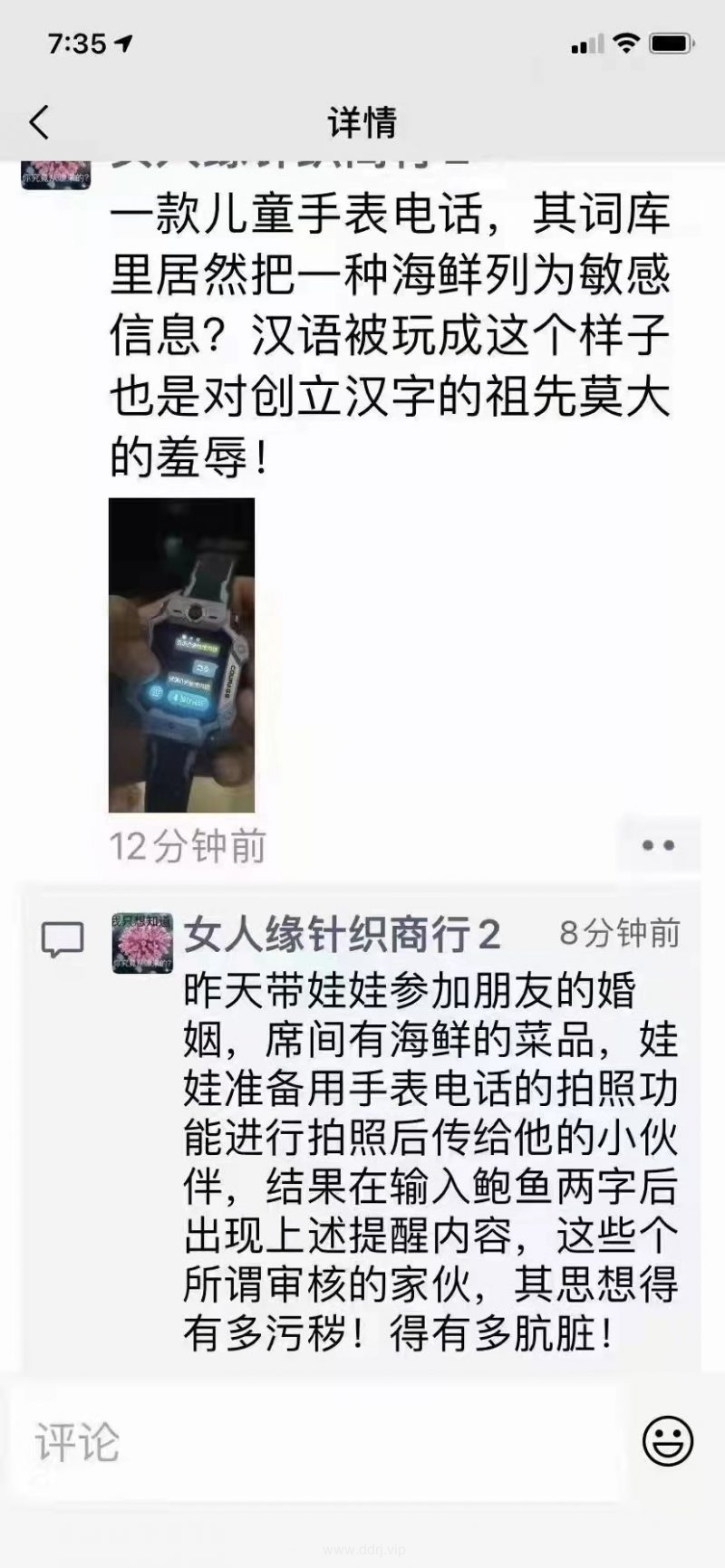This screenshot has width=725, height=1568.
Task: Open the two-dot like and comment menu
Action: (658, 845)
